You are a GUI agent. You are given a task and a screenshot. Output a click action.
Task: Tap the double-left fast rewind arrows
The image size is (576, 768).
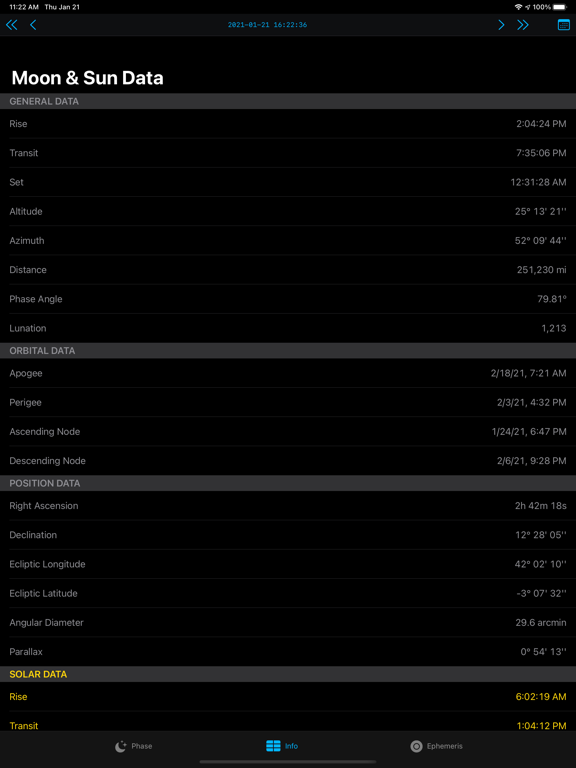tap(12, 25)
